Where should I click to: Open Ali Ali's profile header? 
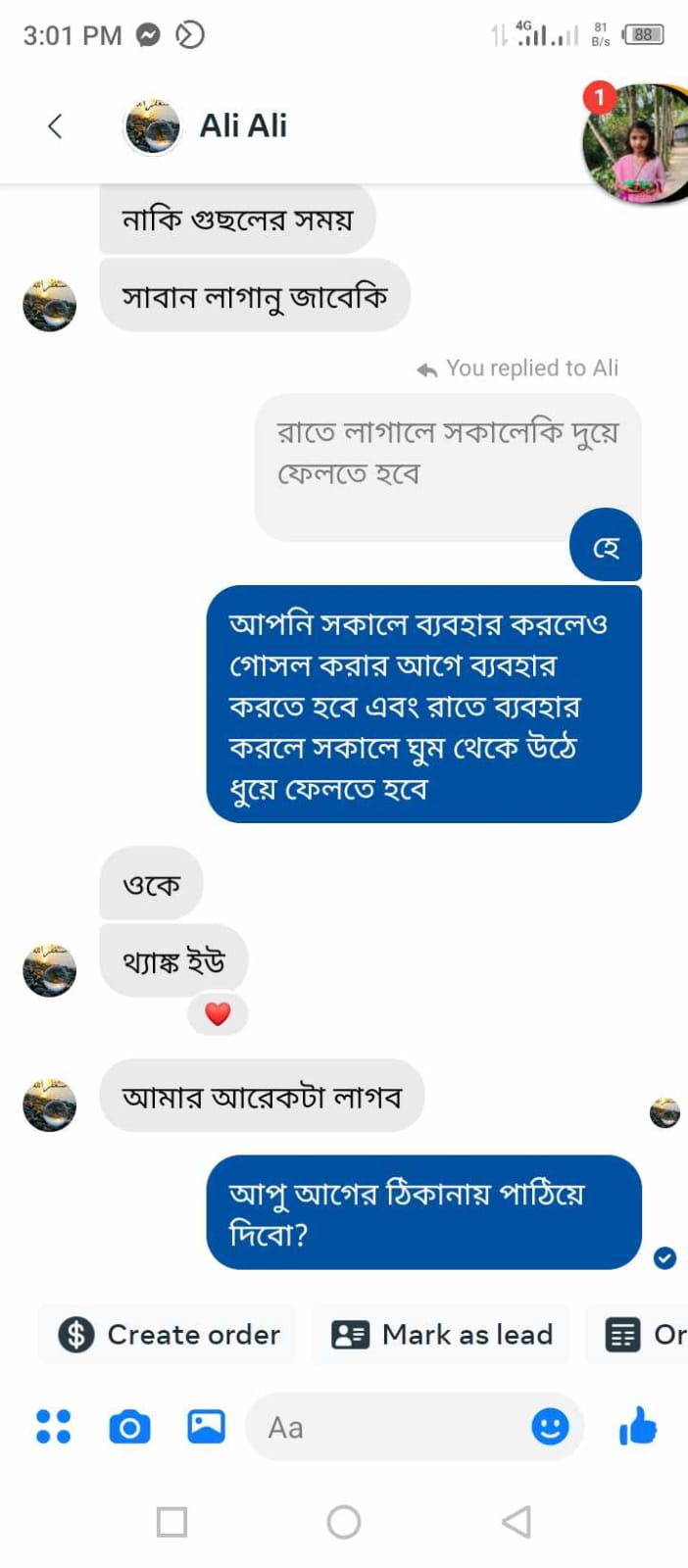tap(242, 125)
